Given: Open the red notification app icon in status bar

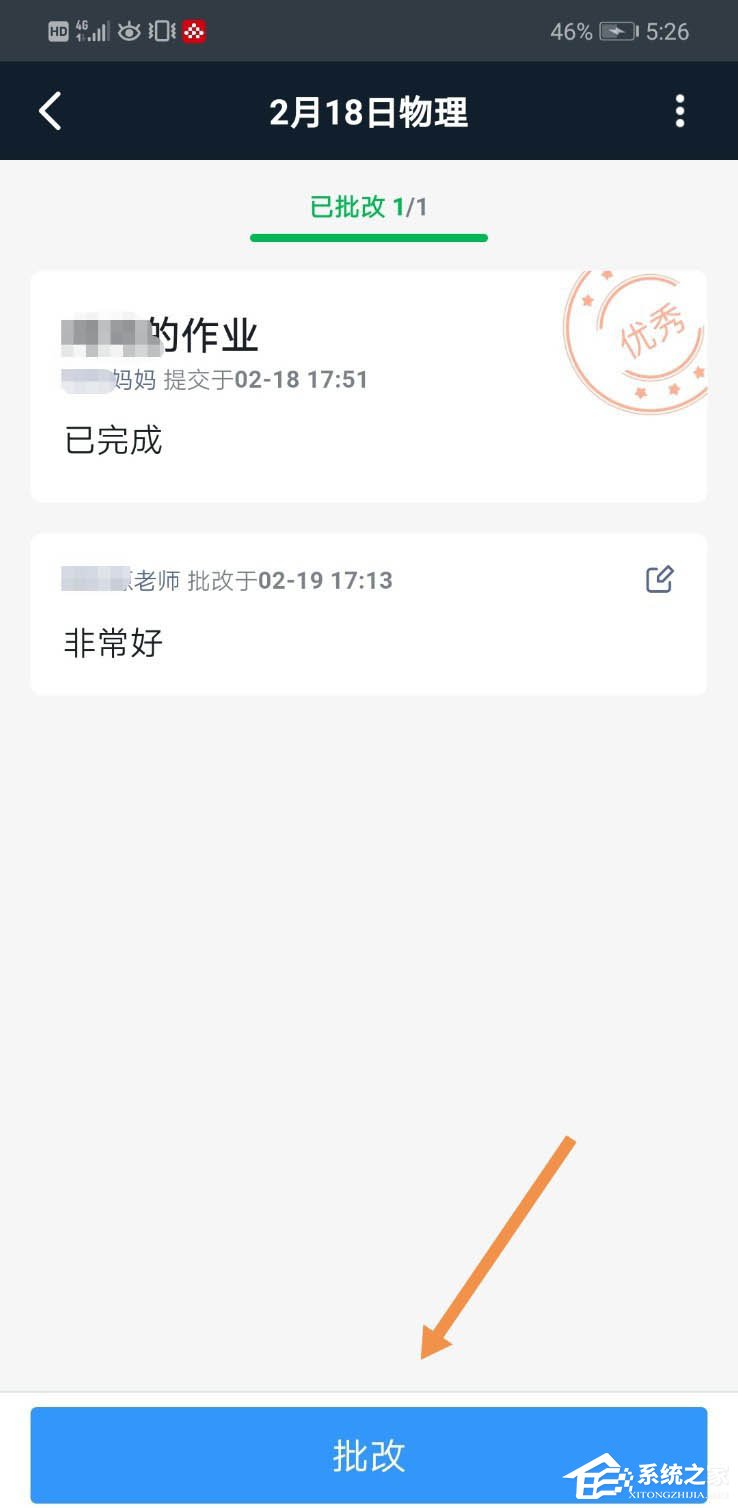Looking at the screenshot, I should coord(196,31).
